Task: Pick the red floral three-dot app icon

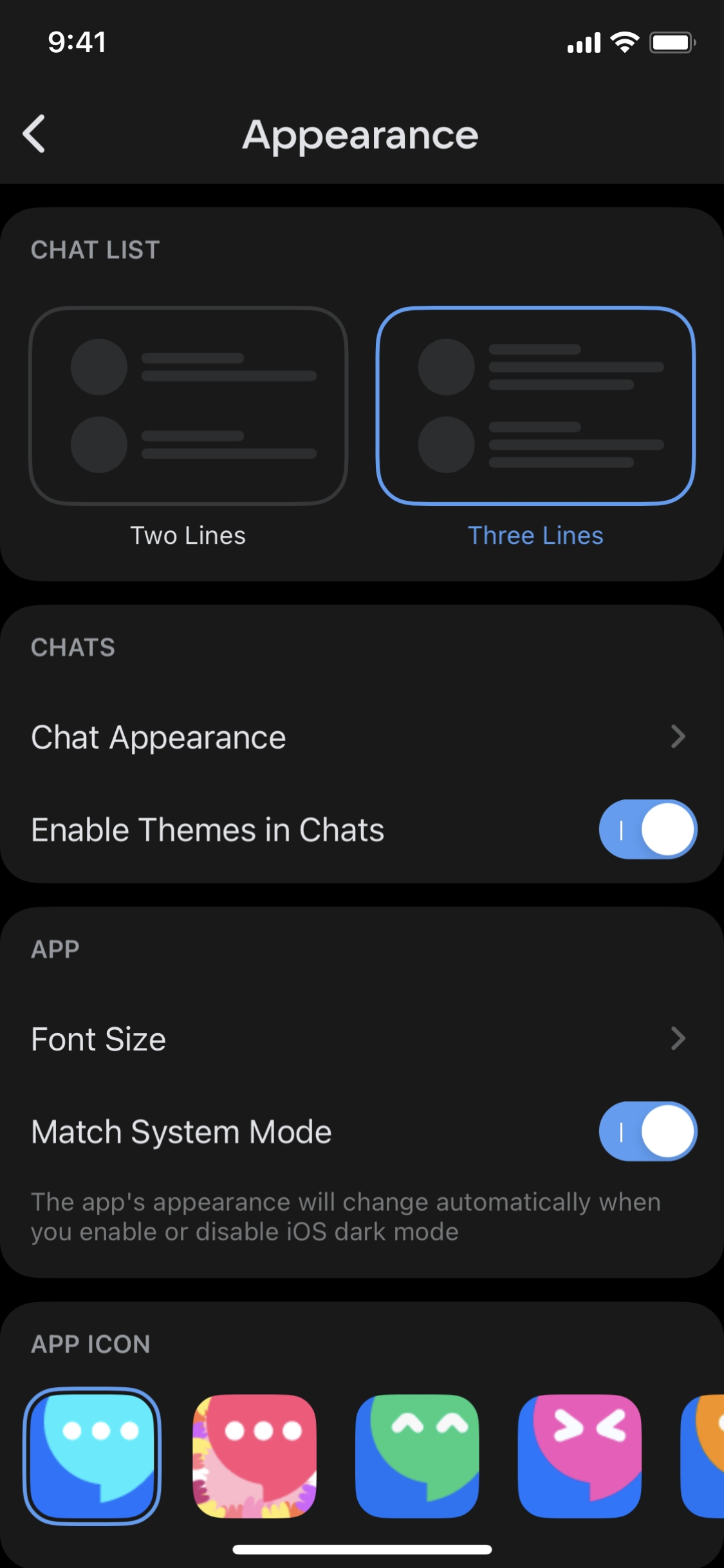Action: pyautogui.click(x=255, y=1456)
